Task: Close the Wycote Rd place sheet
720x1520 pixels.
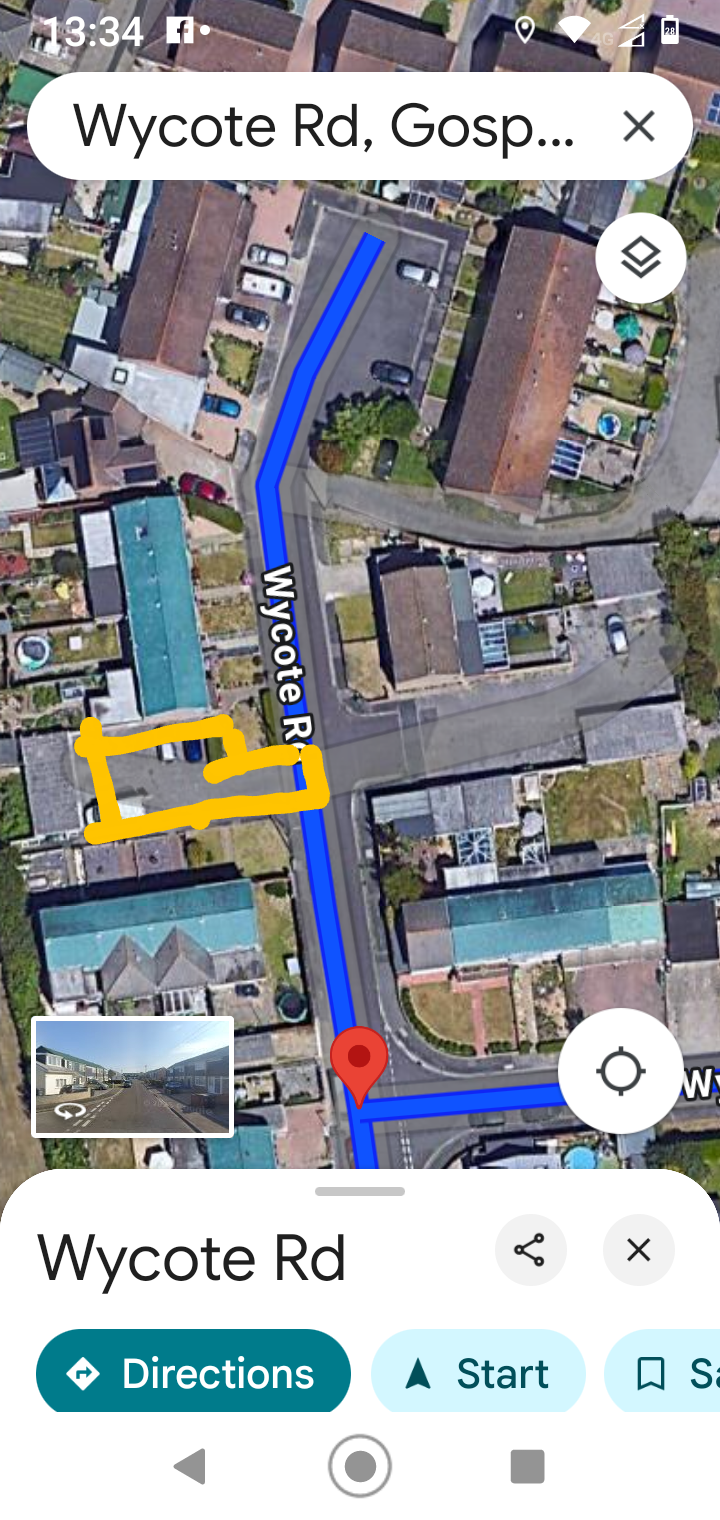Action: 638,1250
